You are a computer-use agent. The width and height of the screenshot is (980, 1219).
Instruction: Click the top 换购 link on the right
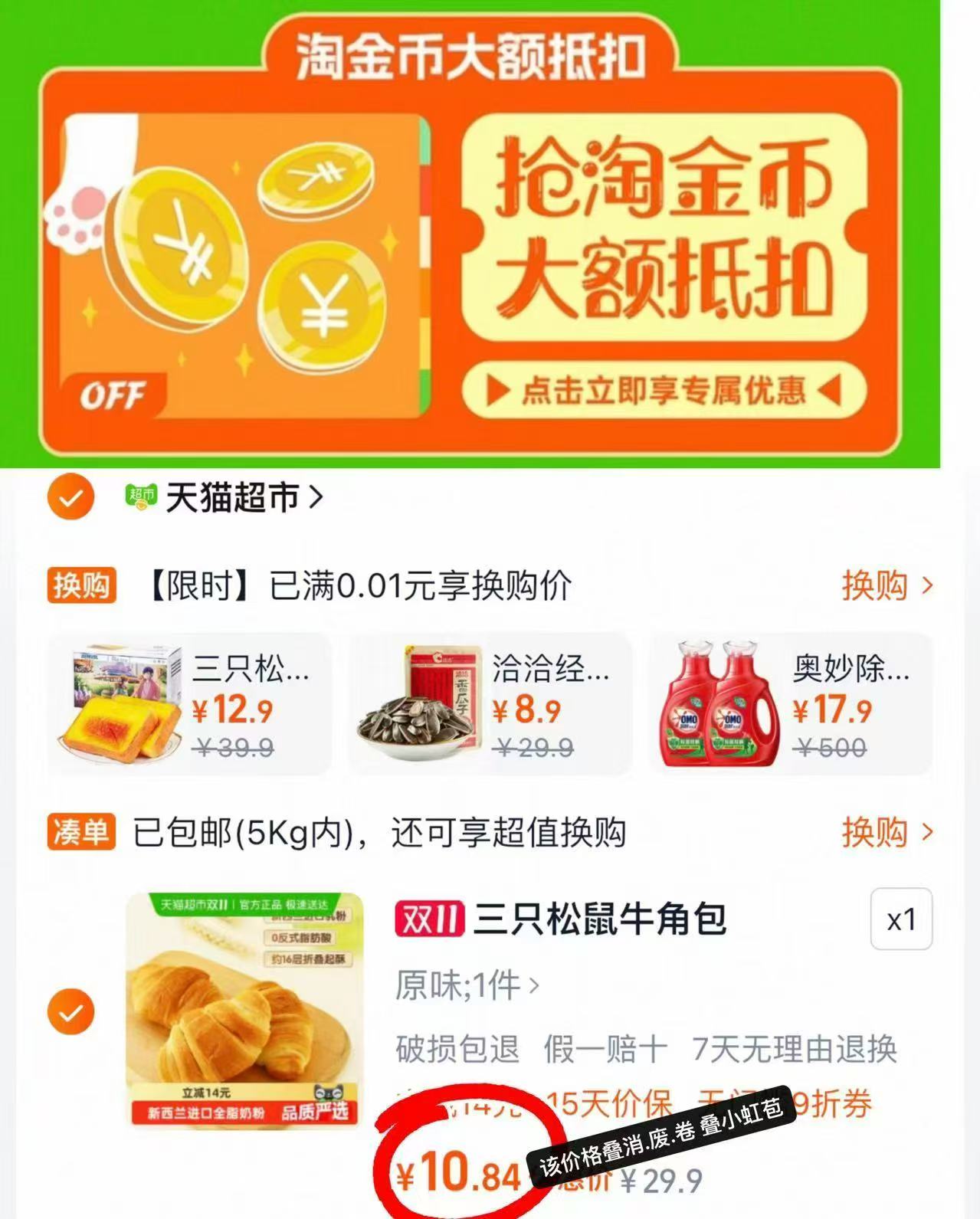895,585
